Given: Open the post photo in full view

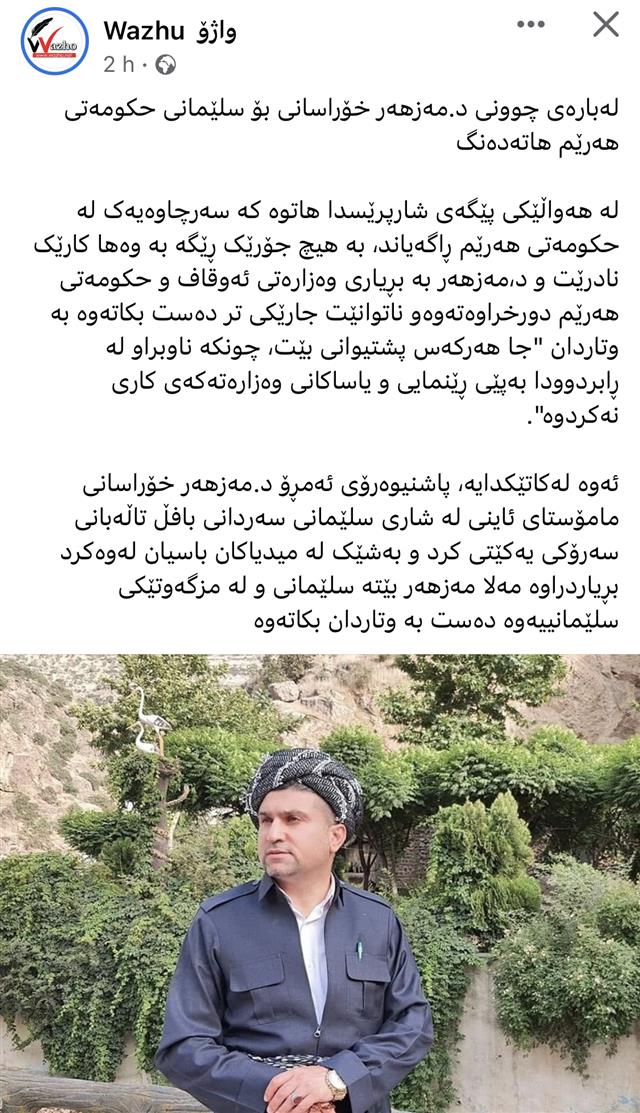Looking at the screenshot, I should (320, 880).
